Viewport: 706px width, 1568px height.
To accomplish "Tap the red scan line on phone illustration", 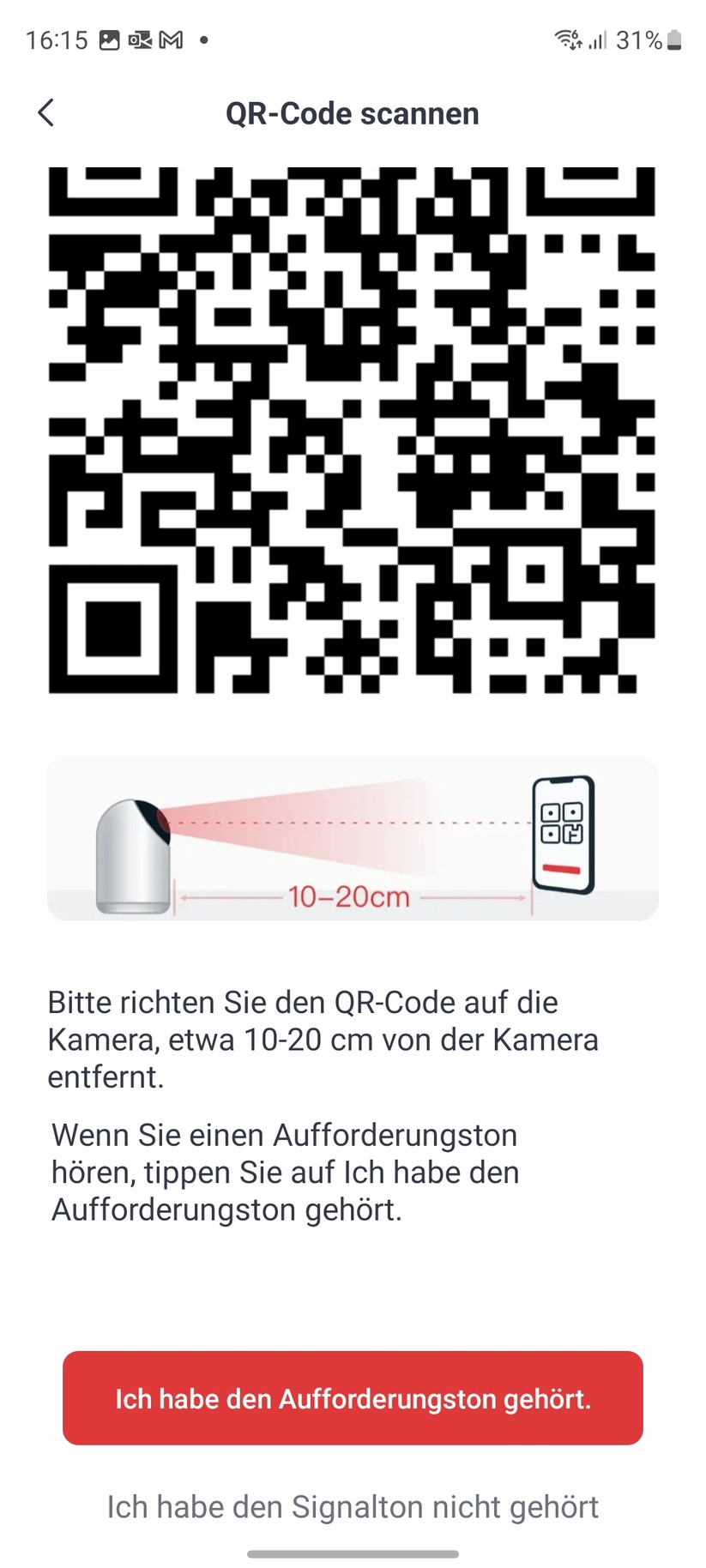I will point(562,871).
